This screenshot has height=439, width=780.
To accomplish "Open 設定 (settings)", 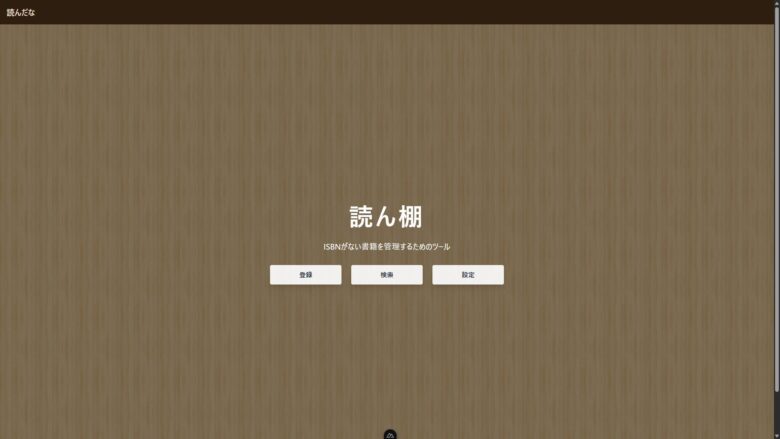I will coord(468,275).
